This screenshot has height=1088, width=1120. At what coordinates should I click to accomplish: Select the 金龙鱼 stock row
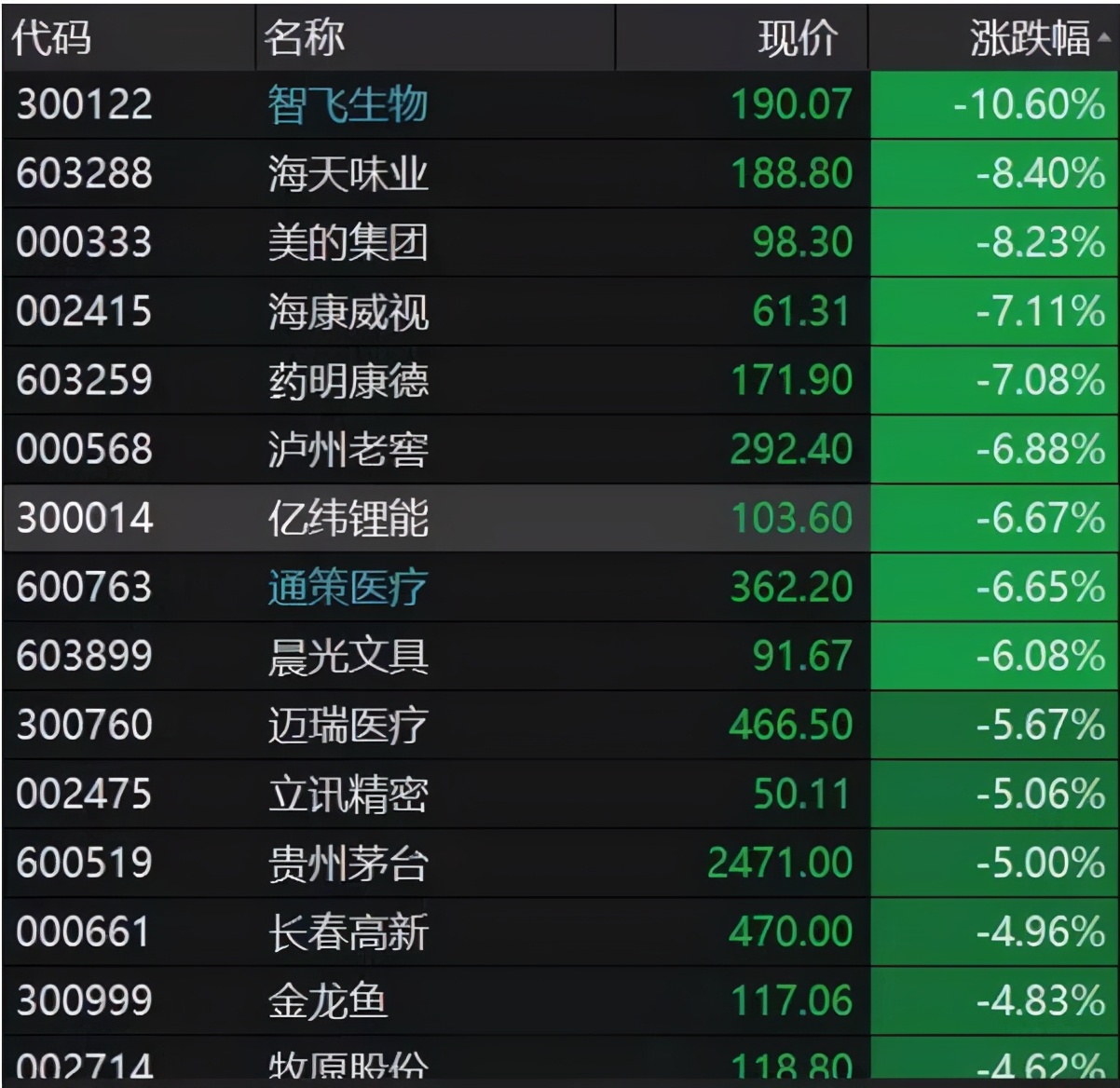(328, 1000)
